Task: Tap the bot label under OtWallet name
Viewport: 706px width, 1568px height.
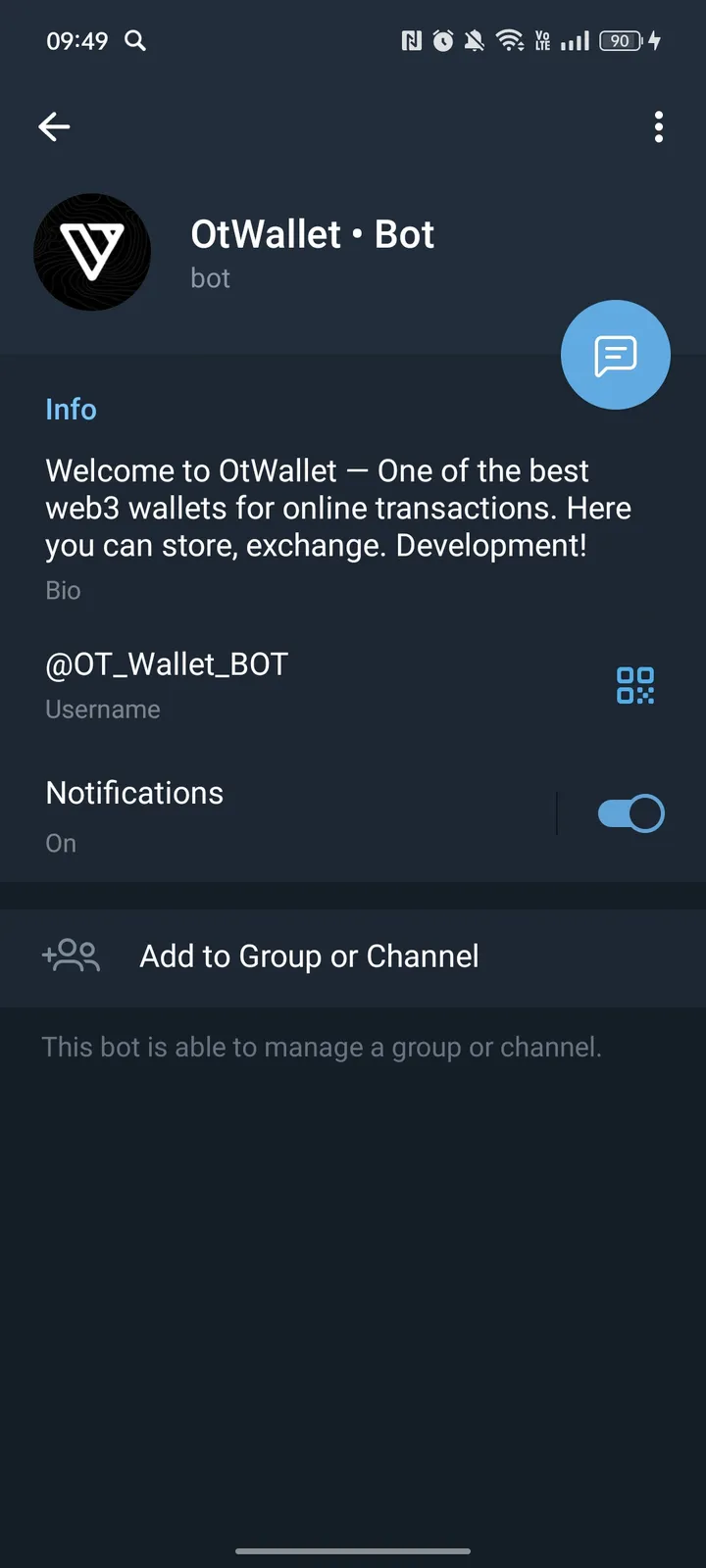Action: pos(210,278)
